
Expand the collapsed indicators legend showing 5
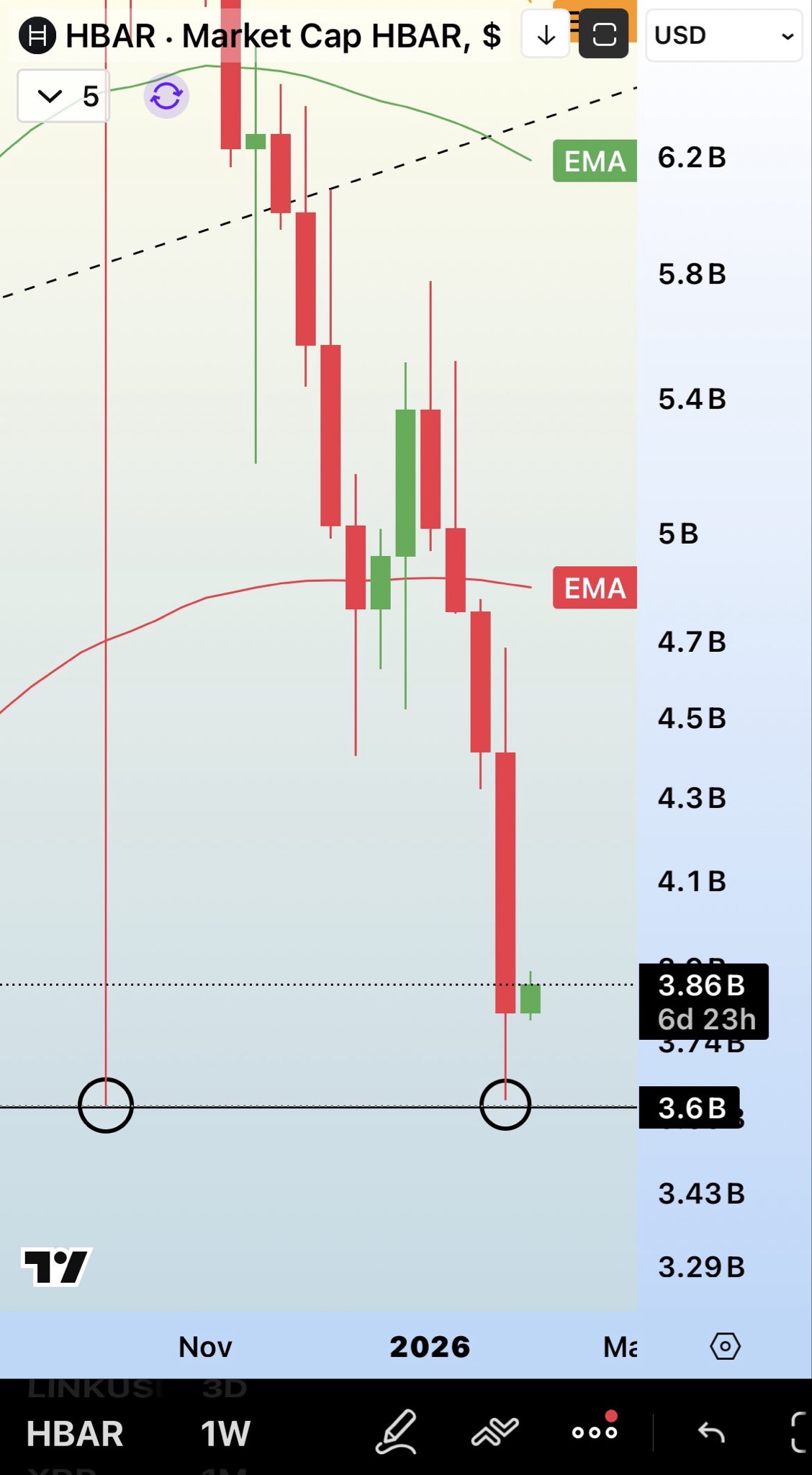pos(63,96)
